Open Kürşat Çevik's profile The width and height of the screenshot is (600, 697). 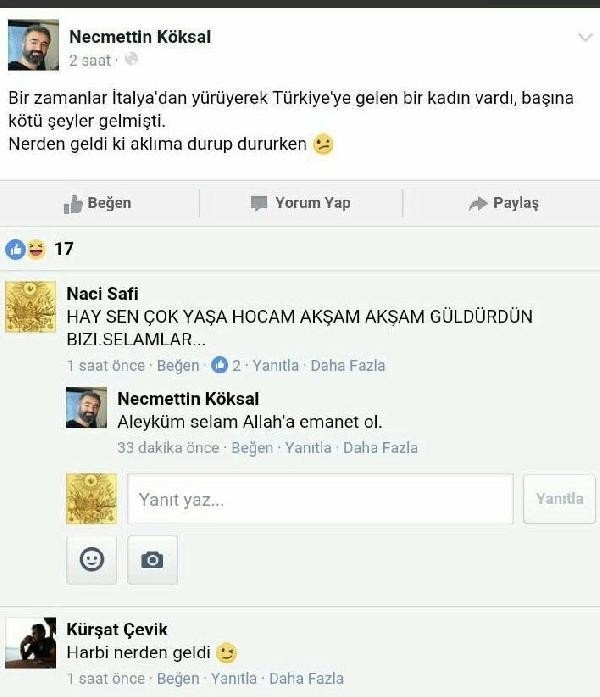117,629
